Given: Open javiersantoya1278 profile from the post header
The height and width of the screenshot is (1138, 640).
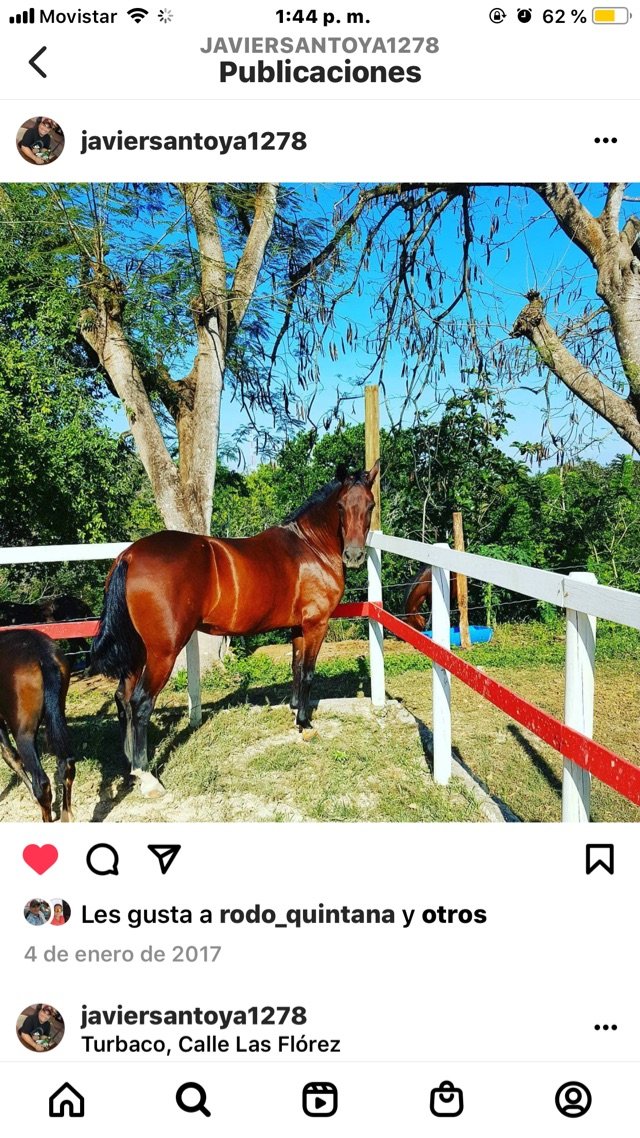Looking at the screenshot, I should tap(193, 141).
